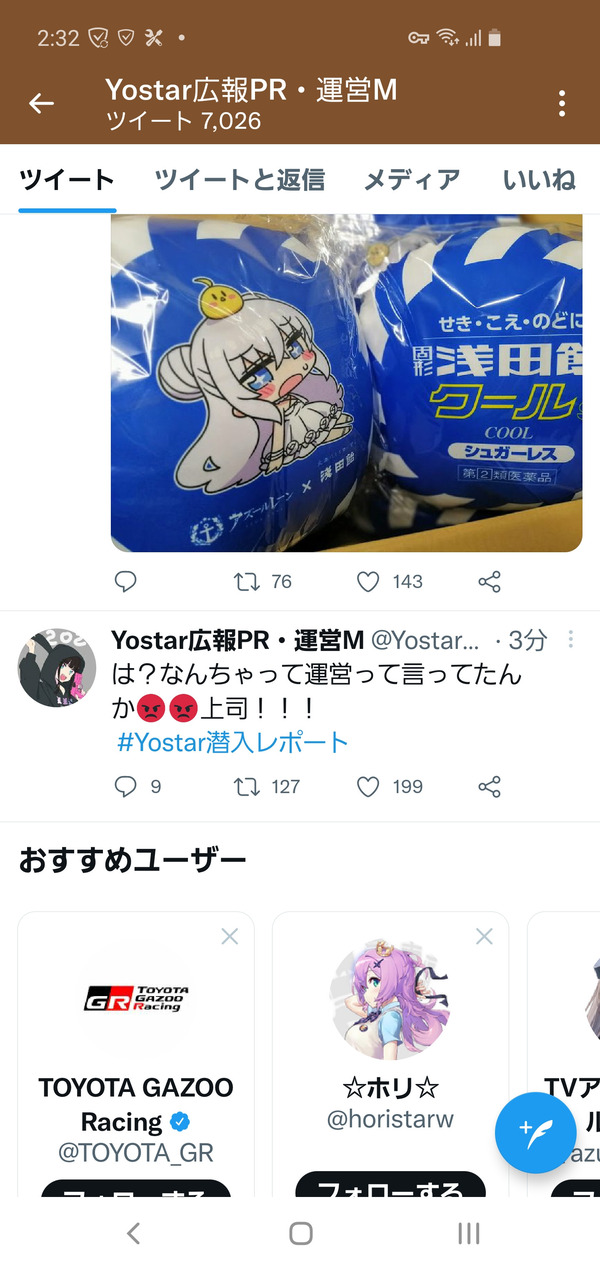
Task: Open the #Yostar潜入レポート hashtag
Action: [x=232, y=742]
